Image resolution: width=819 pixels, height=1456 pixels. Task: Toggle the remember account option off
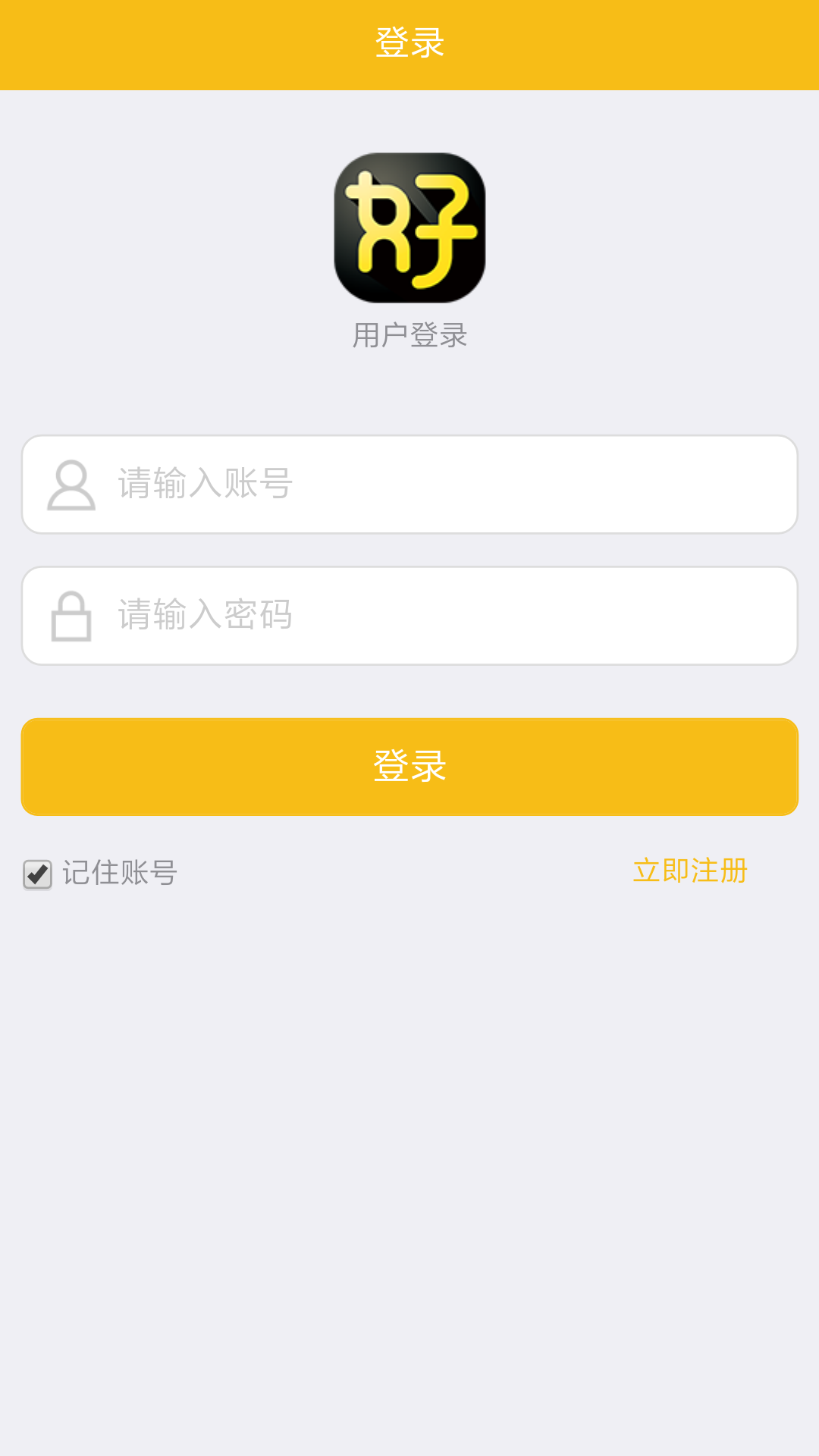point(37,874)
